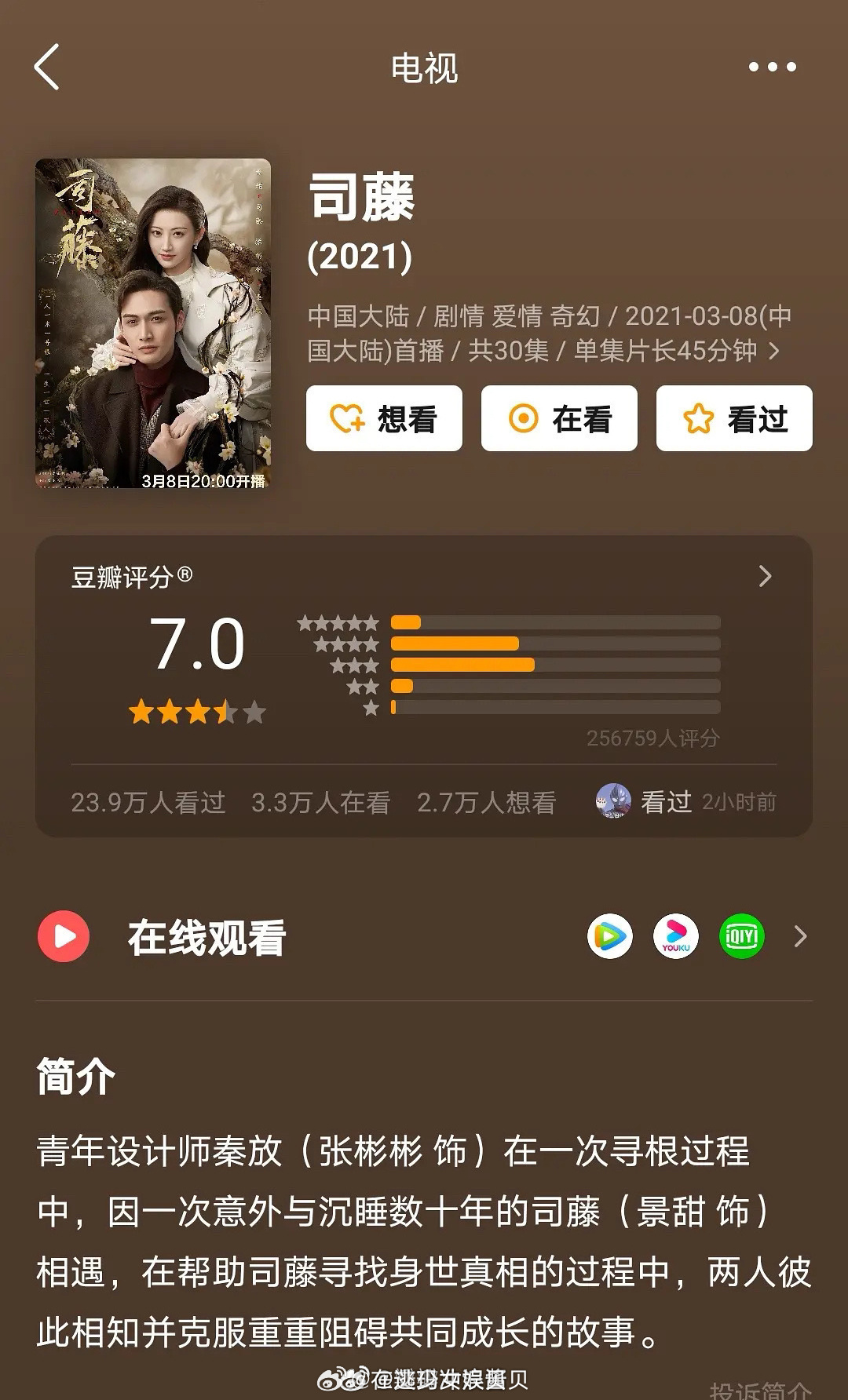The height and width of the screenshot is (1400, 848).
Task: Click the heart icon inside 想看 button
Action: point(346,419)
